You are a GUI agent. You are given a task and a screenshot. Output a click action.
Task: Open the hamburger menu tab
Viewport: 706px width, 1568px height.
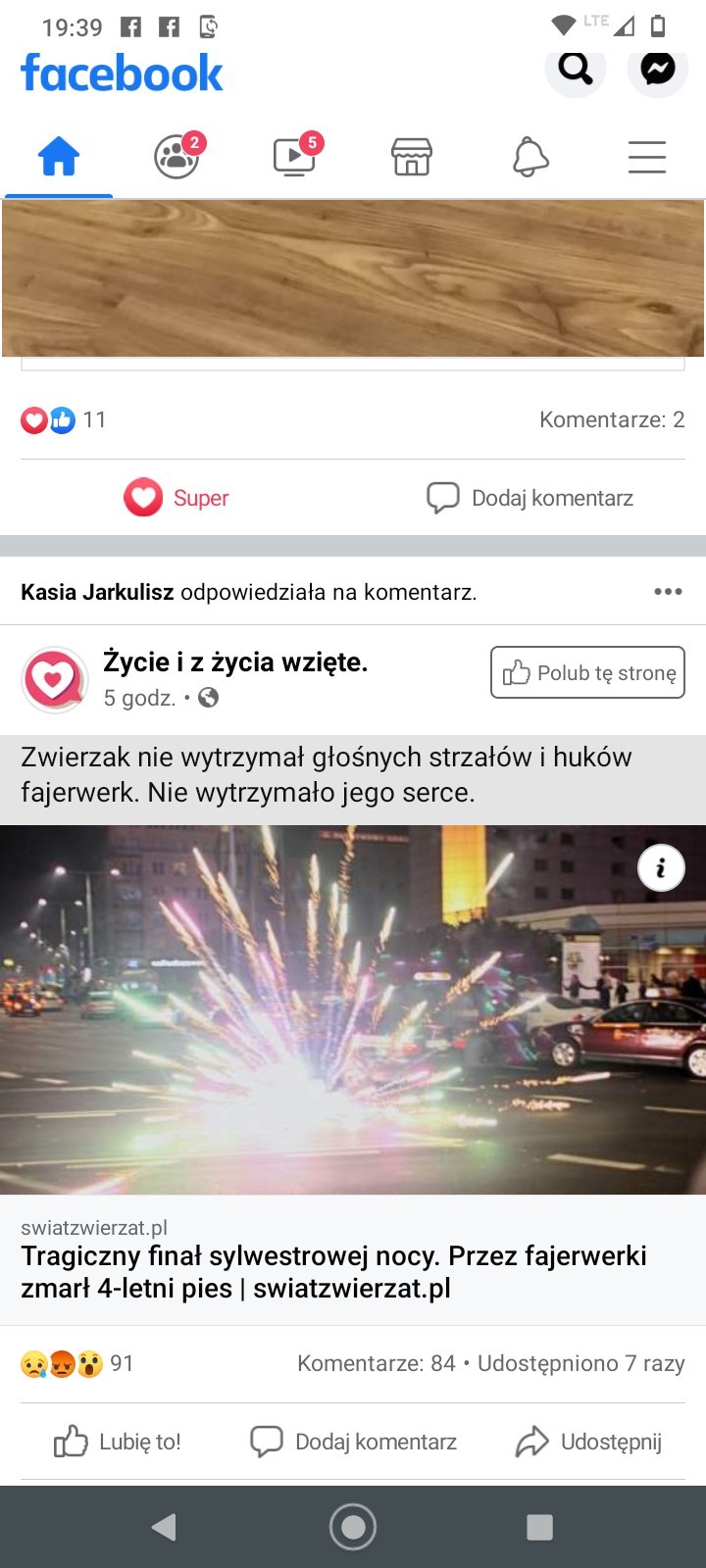(647, 157)
